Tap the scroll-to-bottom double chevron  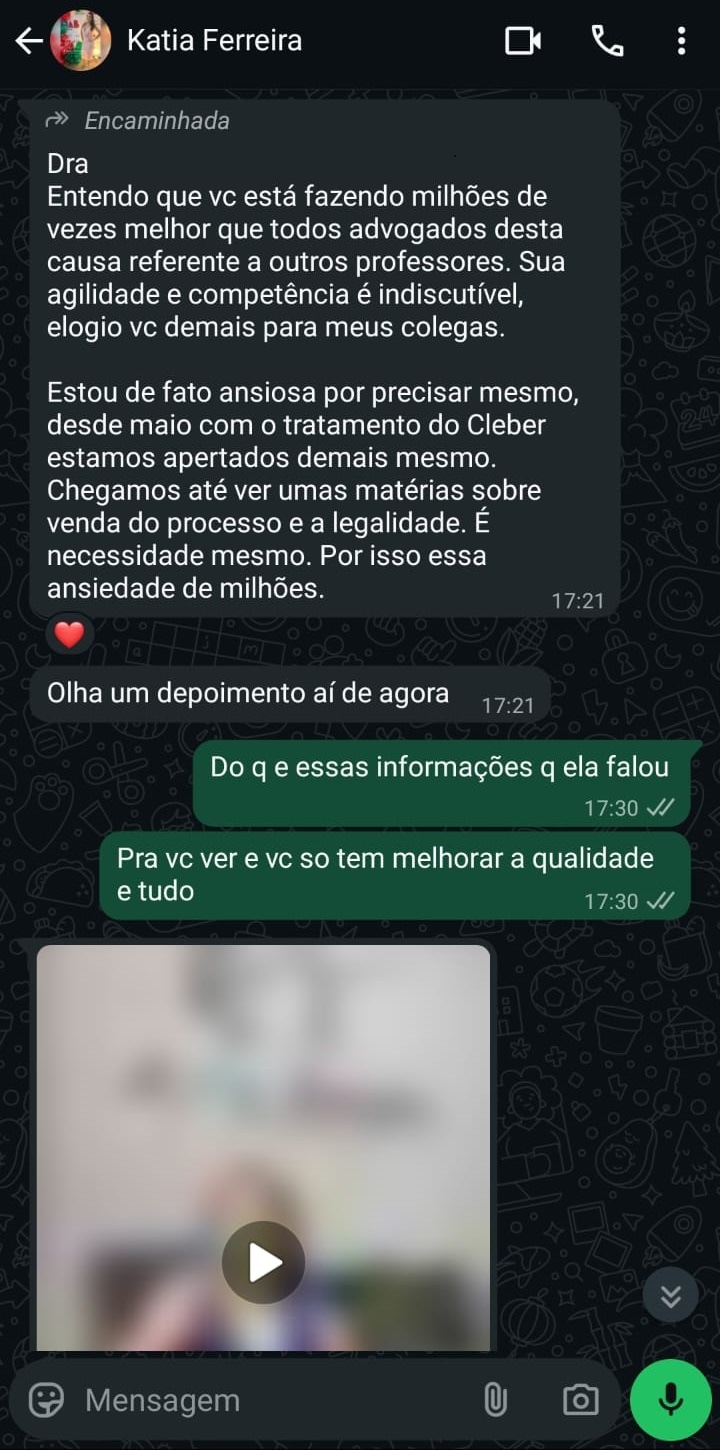(x=671, y=1295)
